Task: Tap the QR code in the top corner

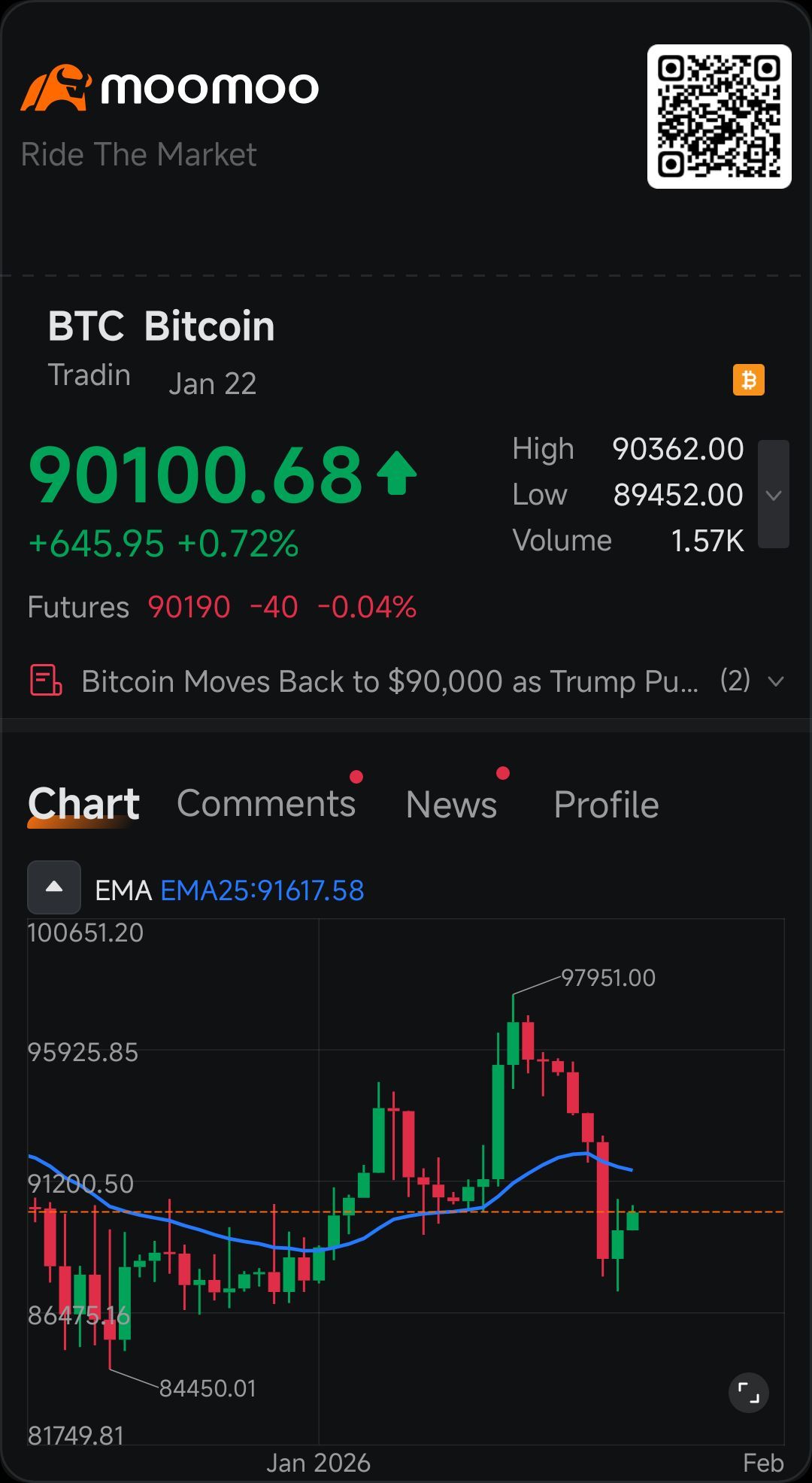Action: point(720,118)
